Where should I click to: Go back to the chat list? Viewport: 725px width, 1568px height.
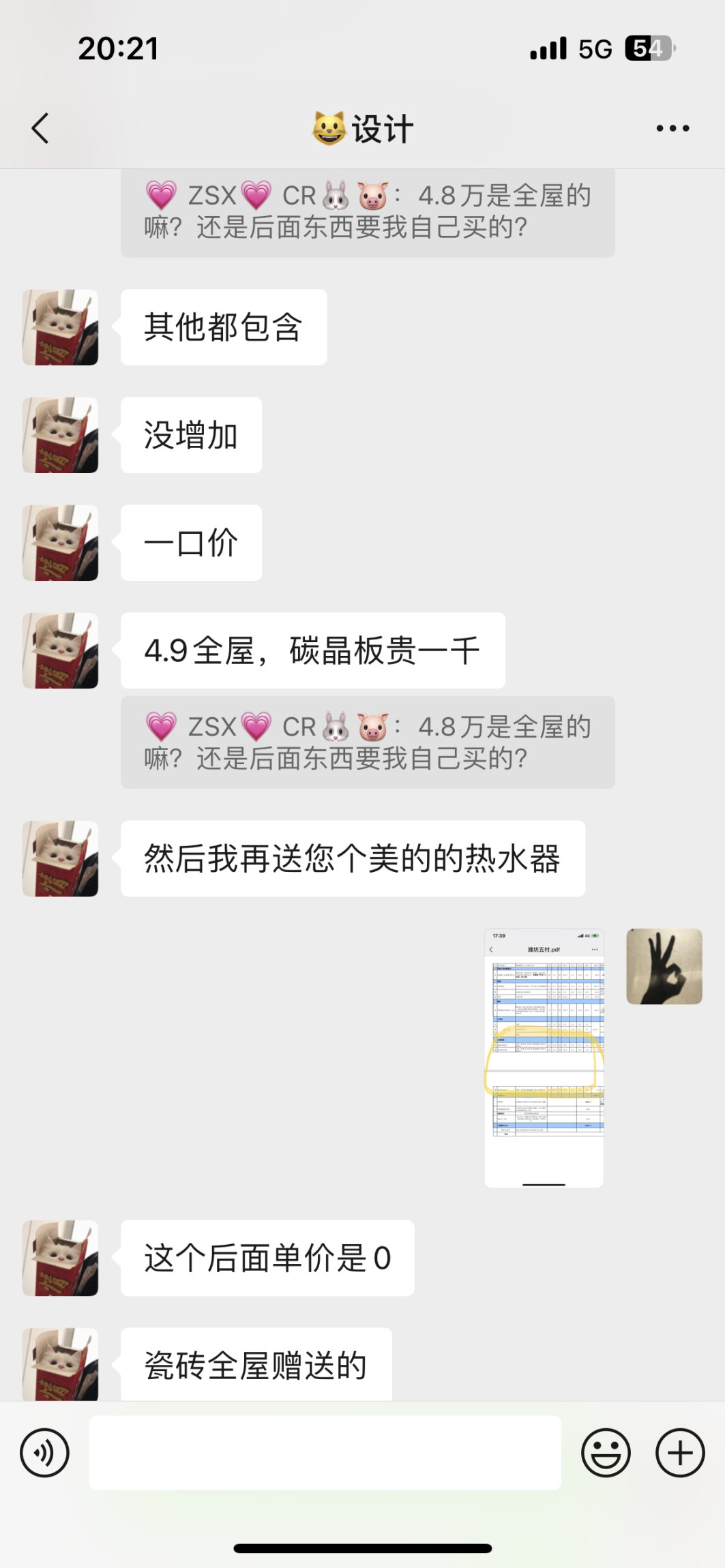click(x=41, y=128)
